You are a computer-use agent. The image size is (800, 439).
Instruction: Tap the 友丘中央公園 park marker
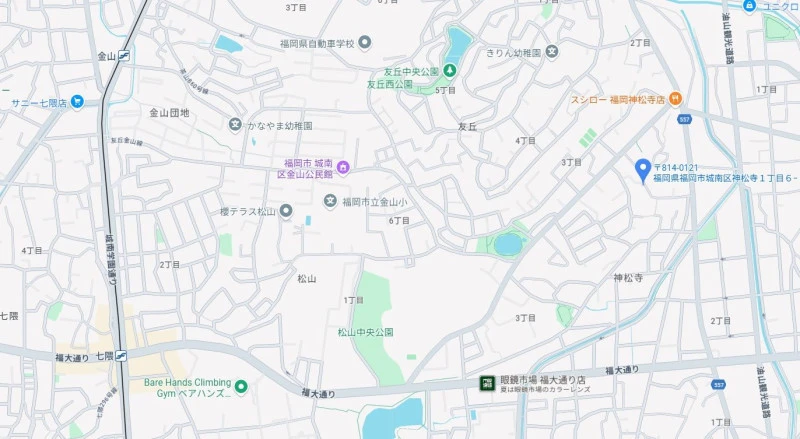(450, 70)
